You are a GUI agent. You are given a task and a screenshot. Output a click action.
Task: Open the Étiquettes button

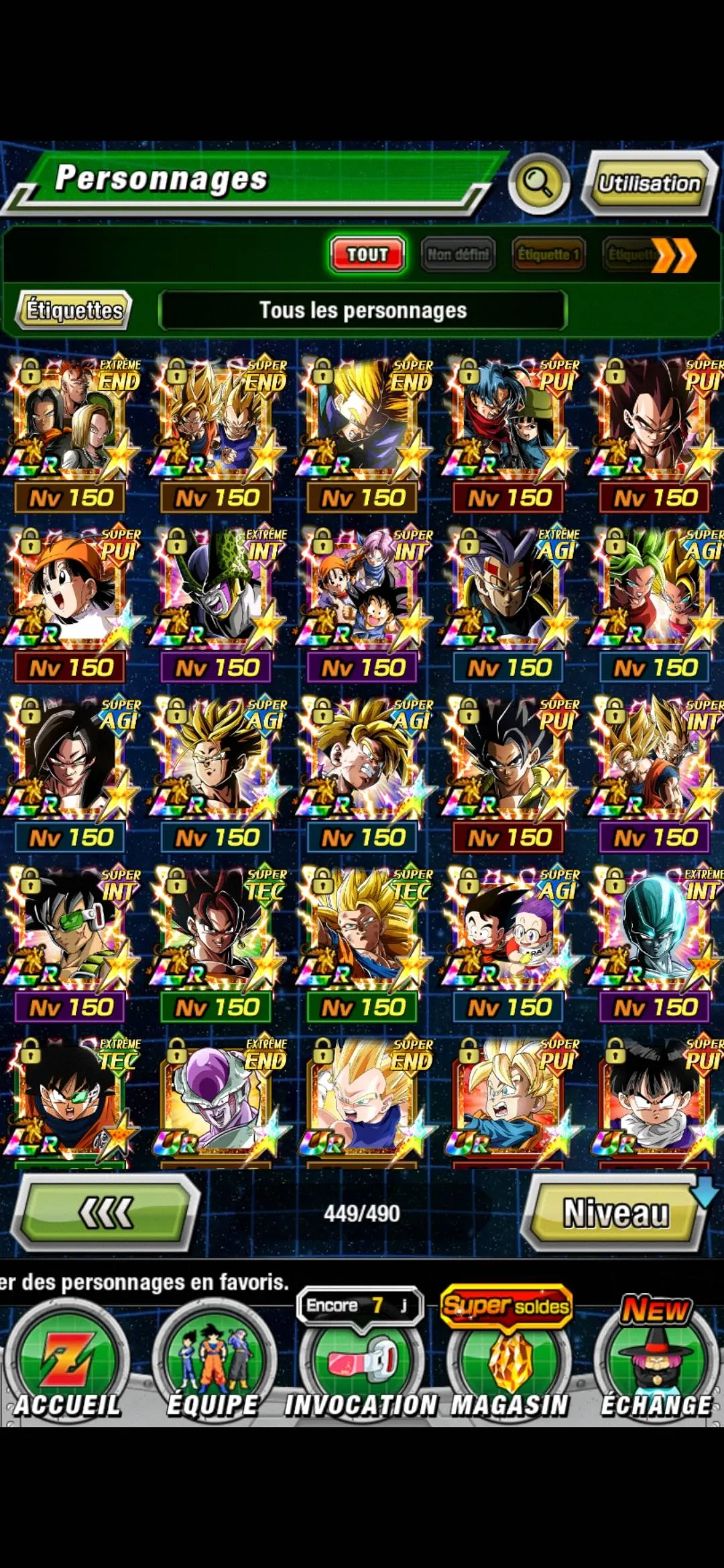(74, 310)
